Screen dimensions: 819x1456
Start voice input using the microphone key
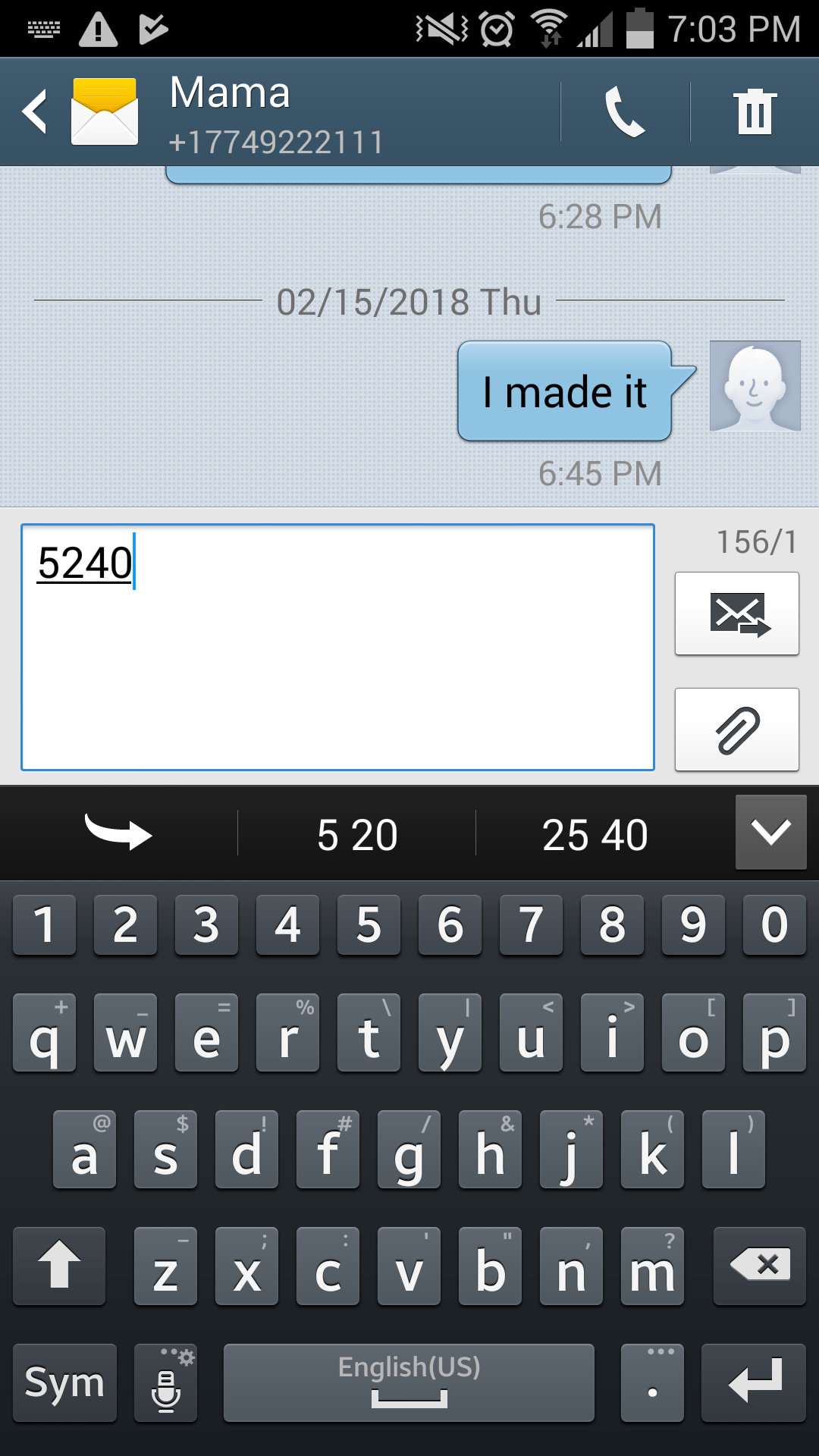(165, 1382)
